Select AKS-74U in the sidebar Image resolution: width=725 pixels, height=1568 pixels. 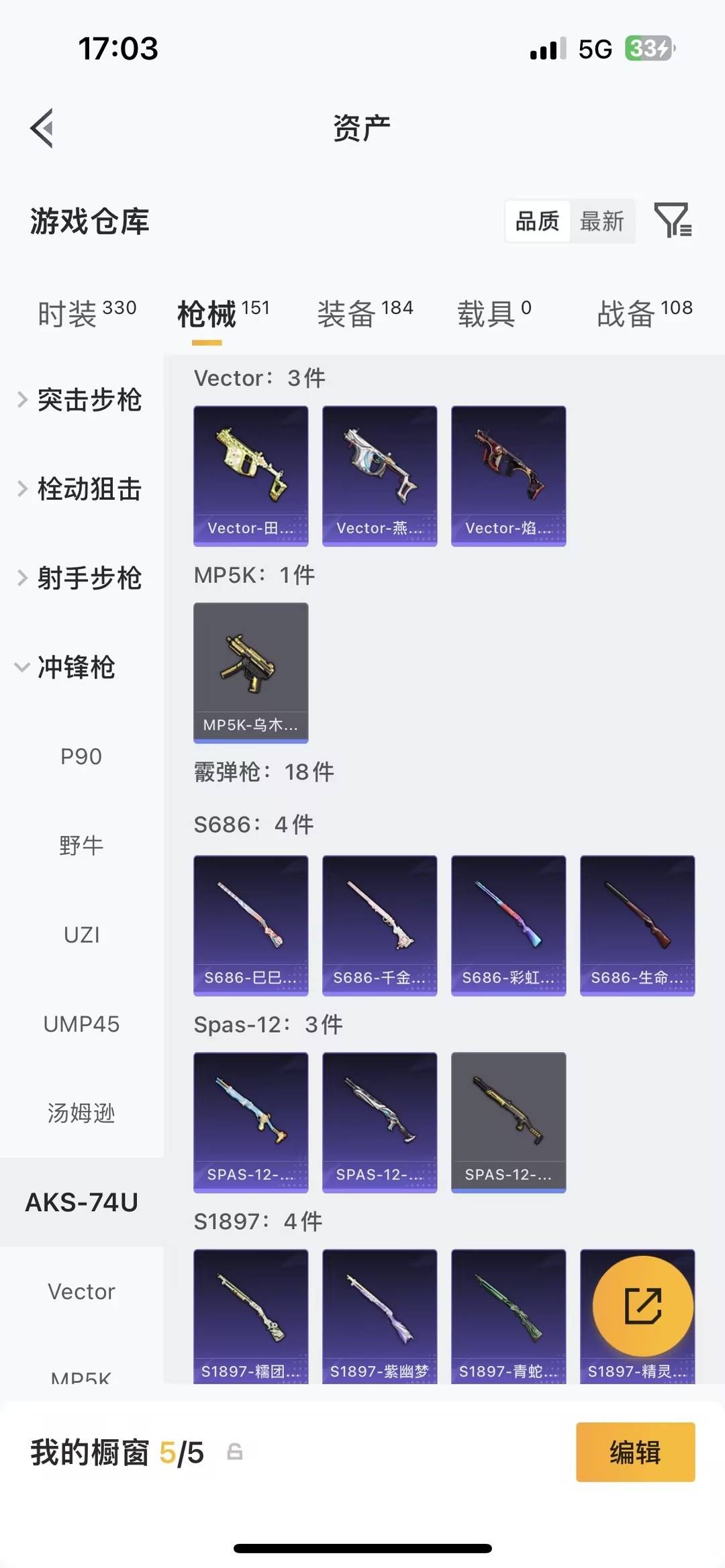(81, 1202)
